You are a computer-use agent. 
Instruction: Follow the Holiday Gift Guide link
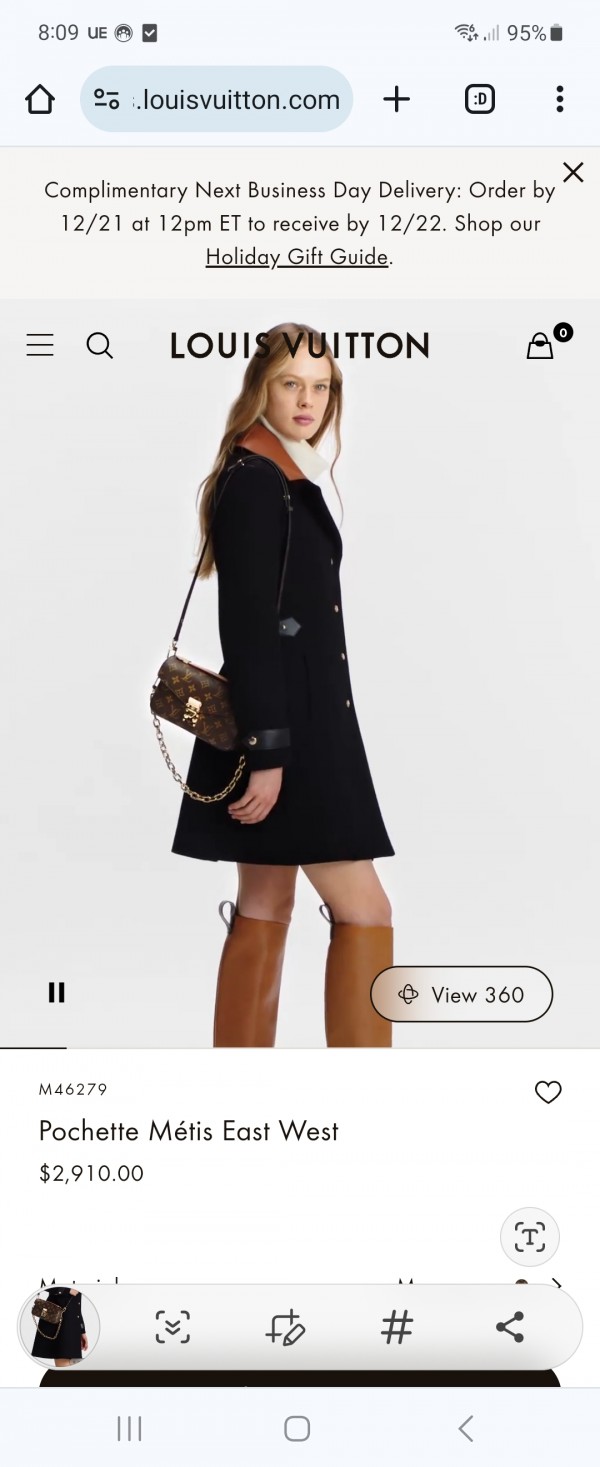297,257
